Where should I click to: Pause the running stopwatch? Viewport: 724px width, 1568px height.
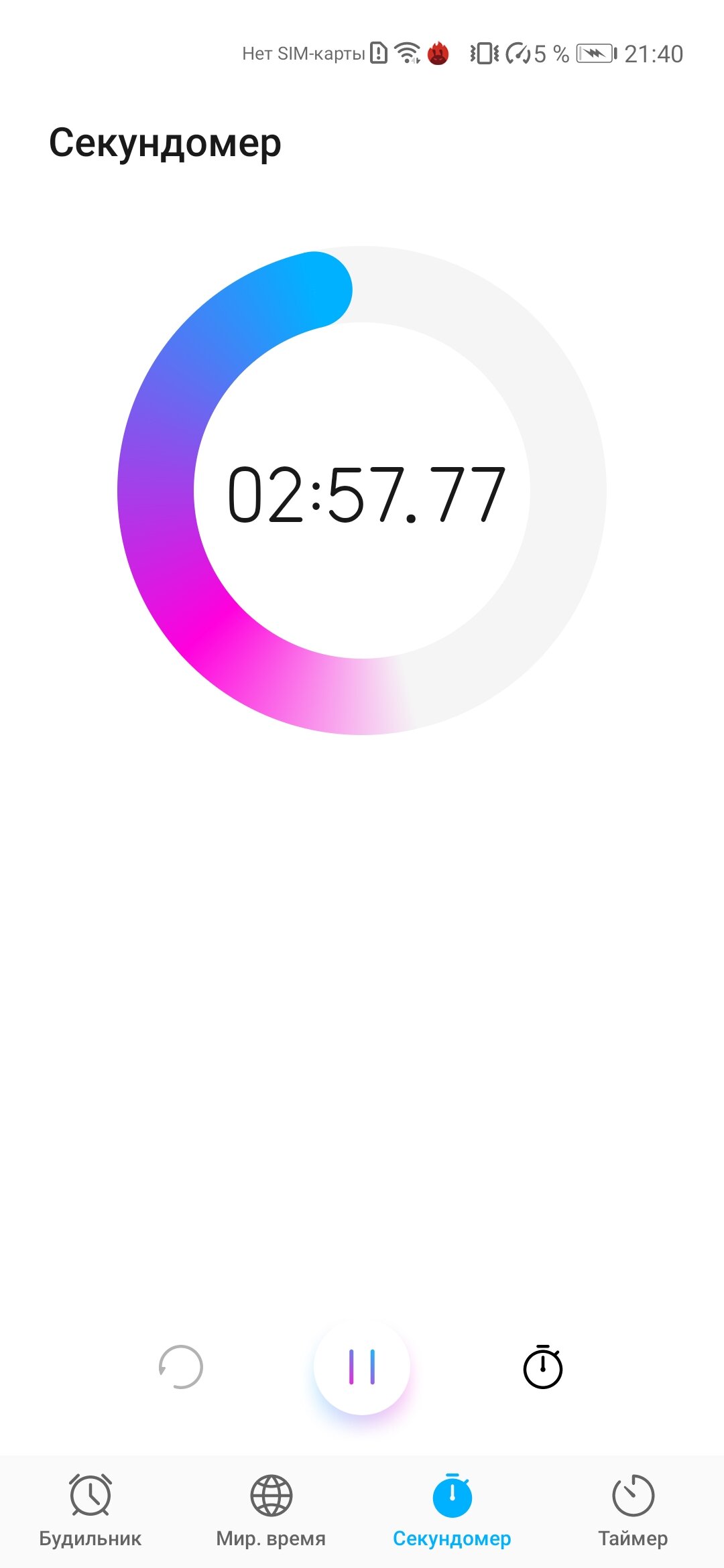tap(362, 1367)
